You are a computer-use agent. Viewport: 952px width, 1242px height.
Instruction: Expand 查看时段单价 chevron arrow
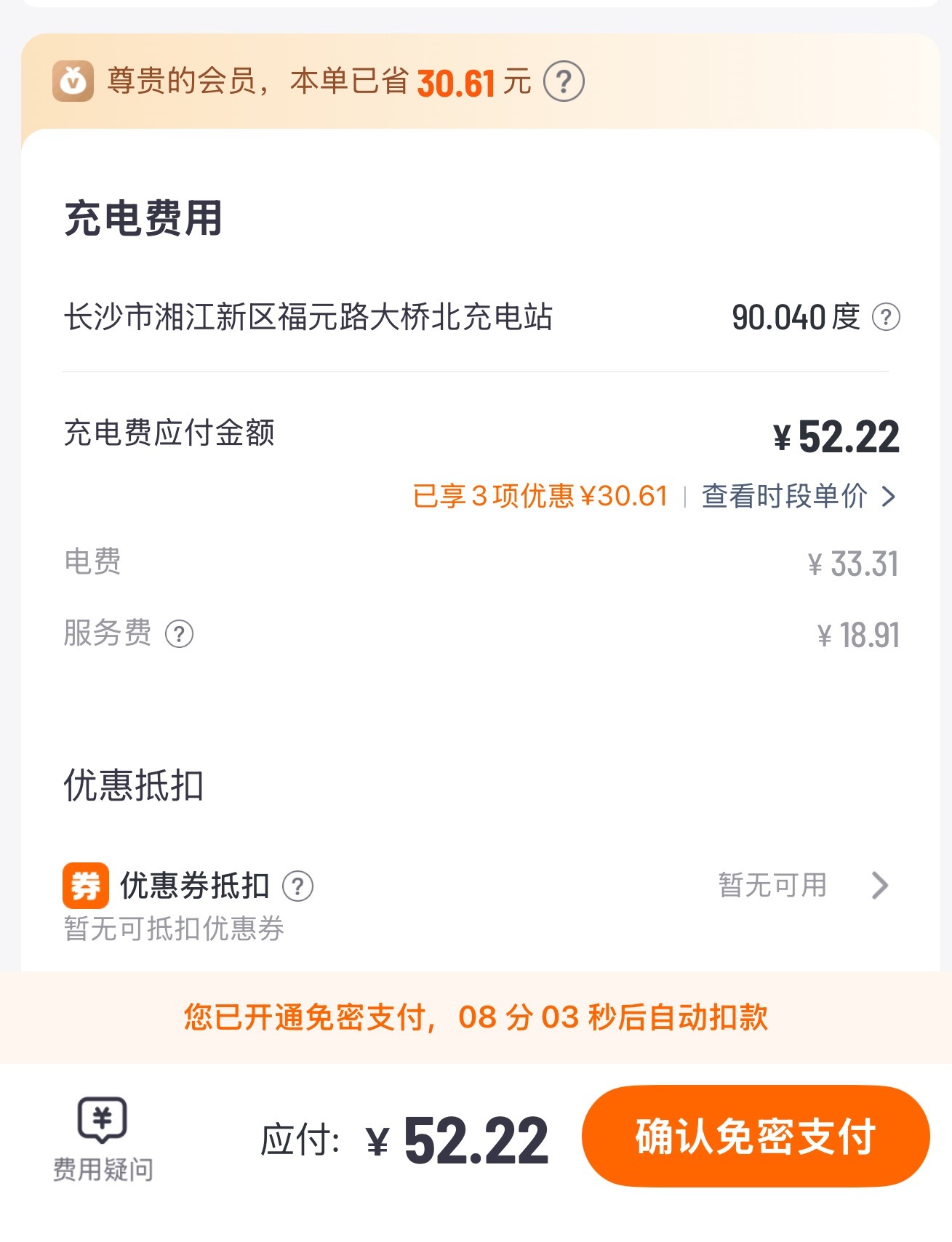[888, 497]
